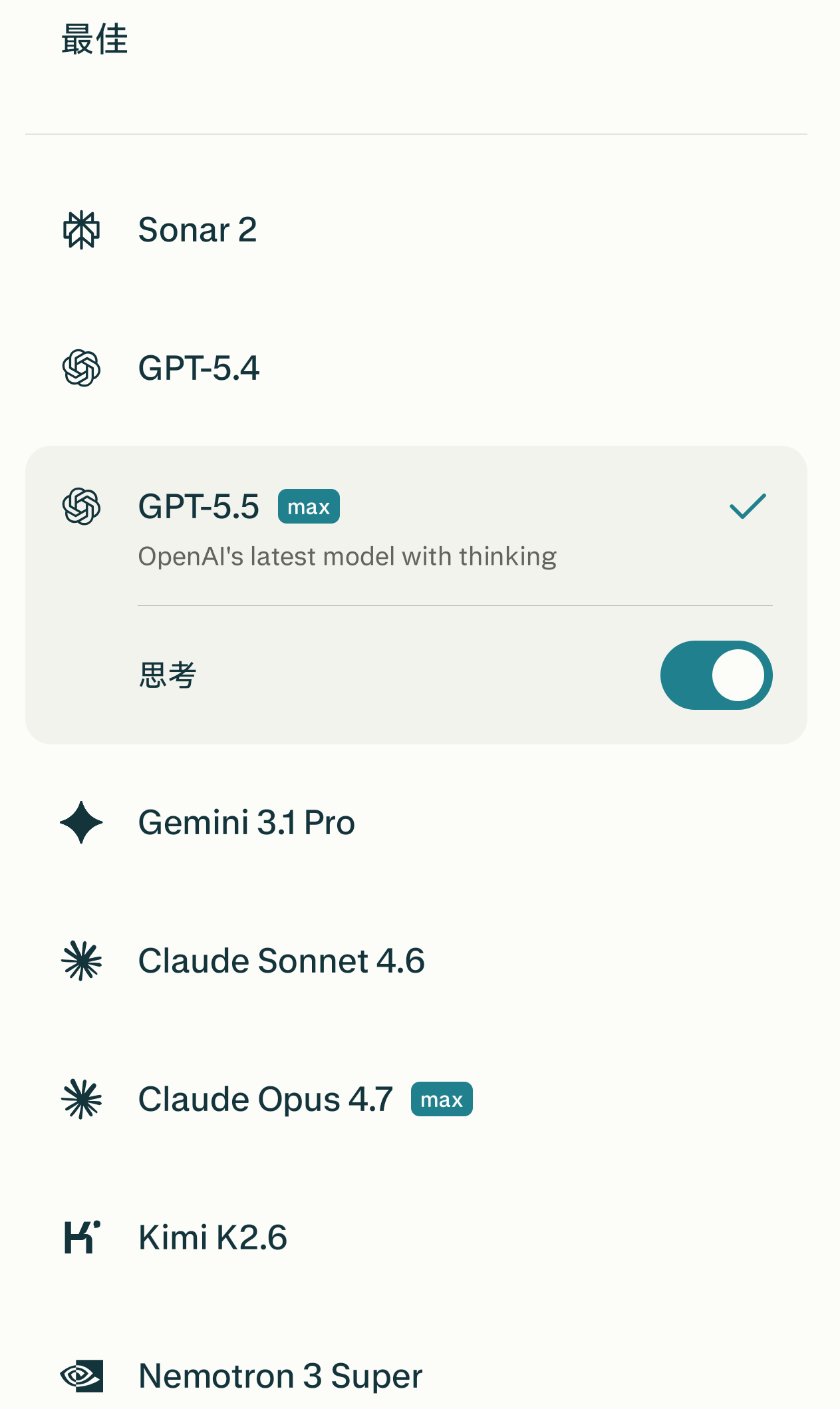
Task: Choose Kimi K2.6 model
Action: [x=416, y=1238]
